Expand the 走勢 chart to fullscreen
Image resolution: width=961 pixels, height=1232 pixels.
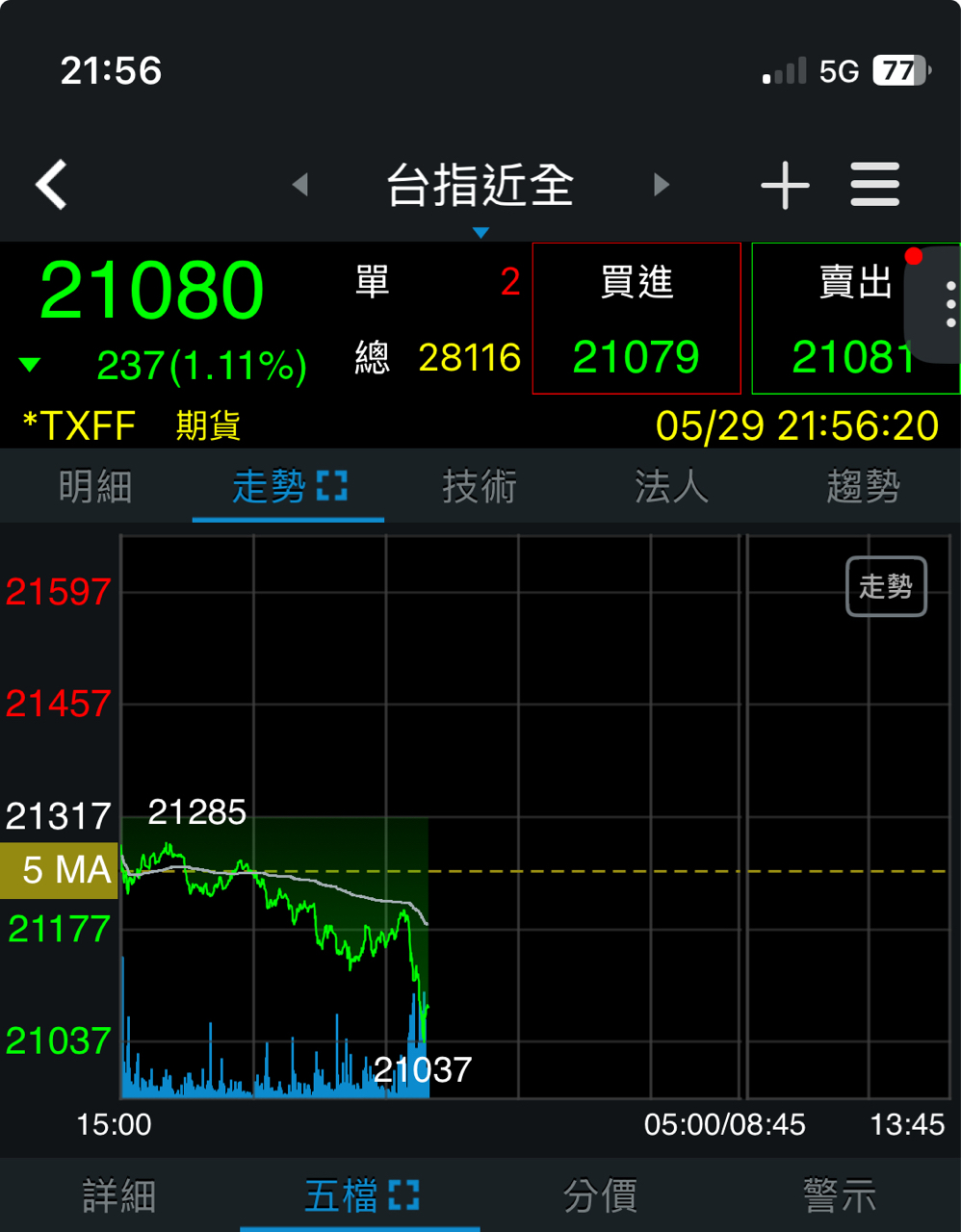(x=332, y=486)
